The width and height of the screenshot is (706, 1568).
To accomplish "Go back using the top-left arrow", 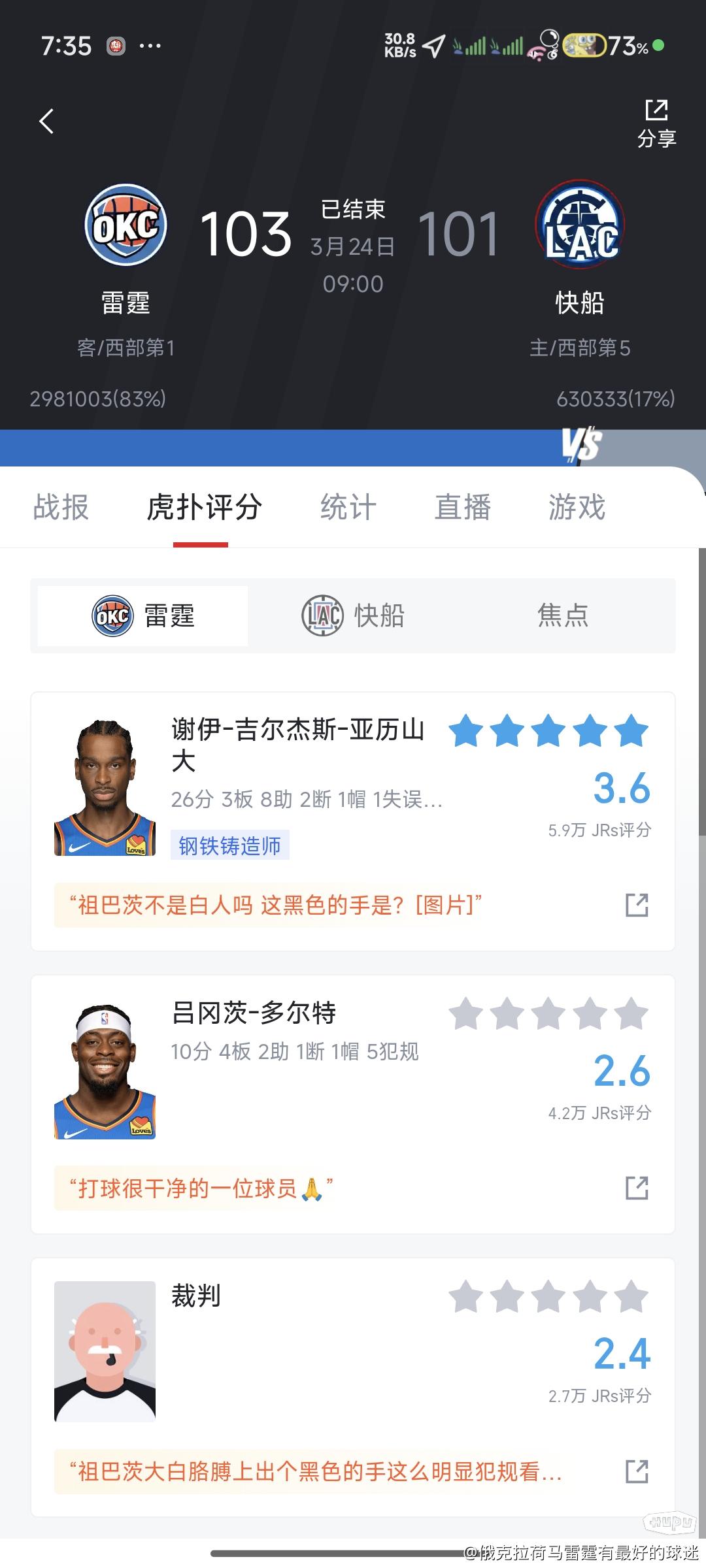I will (46, 122).
